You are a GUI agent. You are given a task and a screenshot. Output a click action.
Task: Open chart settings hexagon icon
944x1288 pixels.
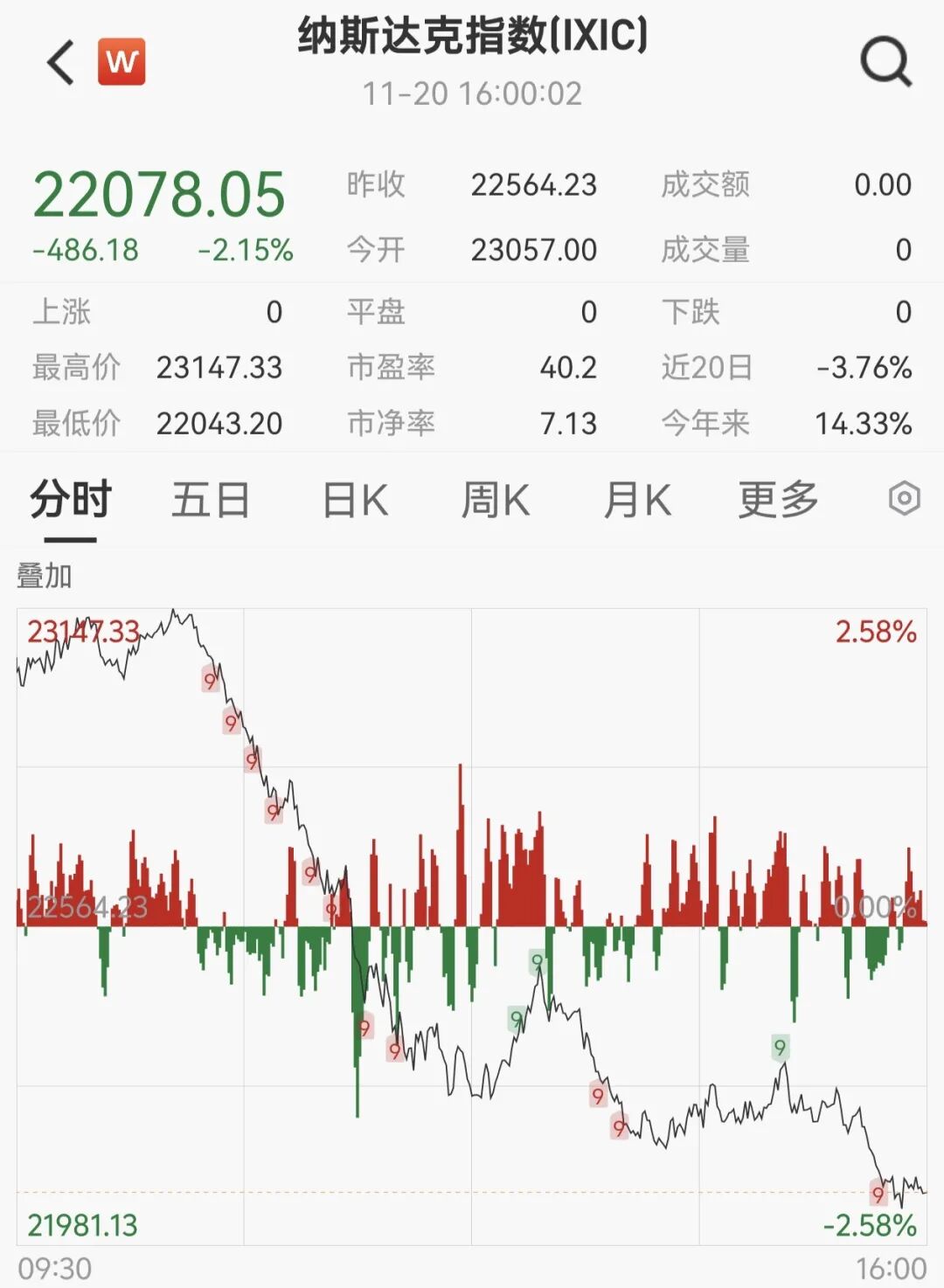[x=904, y=499]
